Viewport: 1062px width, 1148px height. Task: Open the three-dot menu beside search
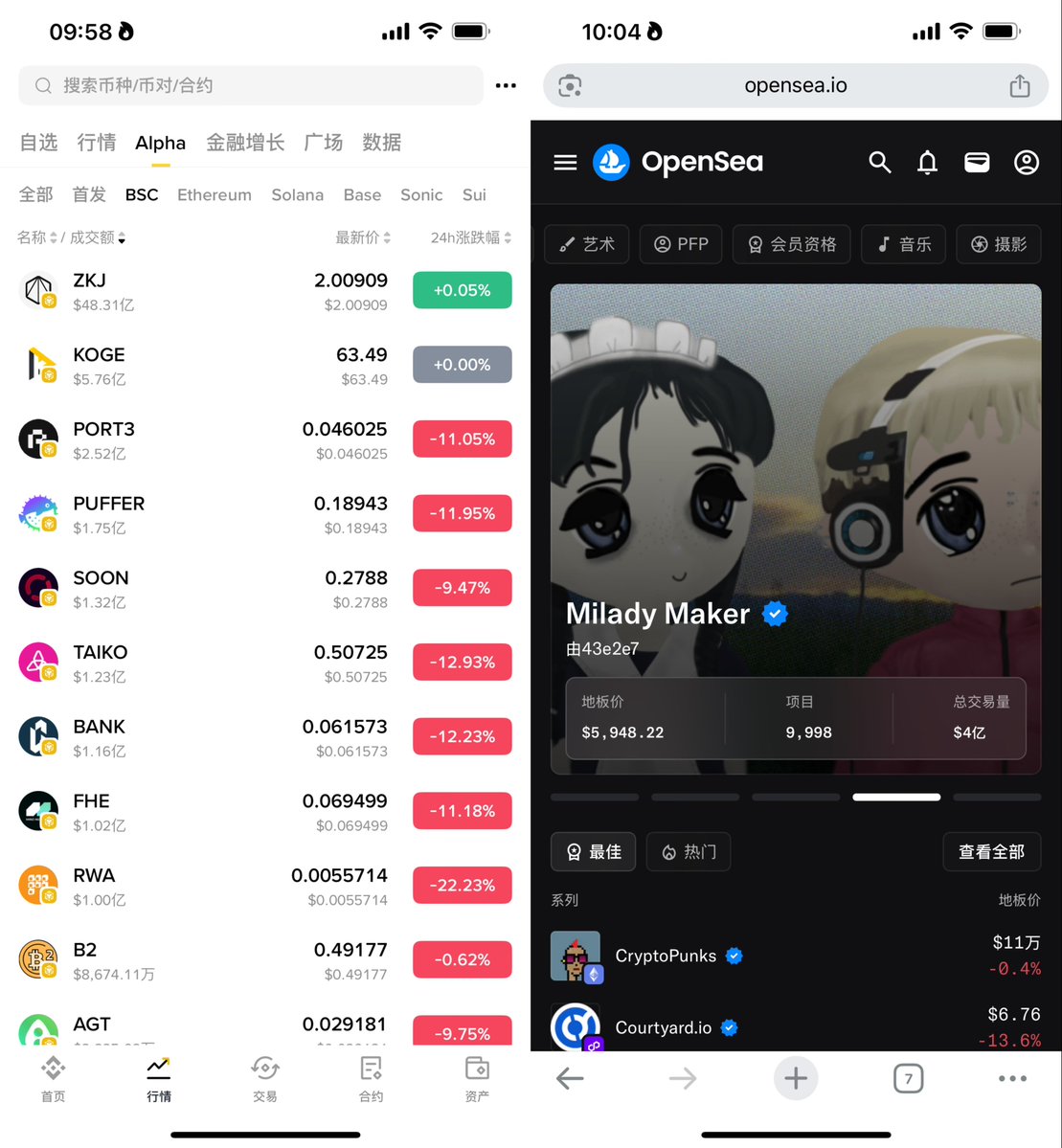pos(506,85)
